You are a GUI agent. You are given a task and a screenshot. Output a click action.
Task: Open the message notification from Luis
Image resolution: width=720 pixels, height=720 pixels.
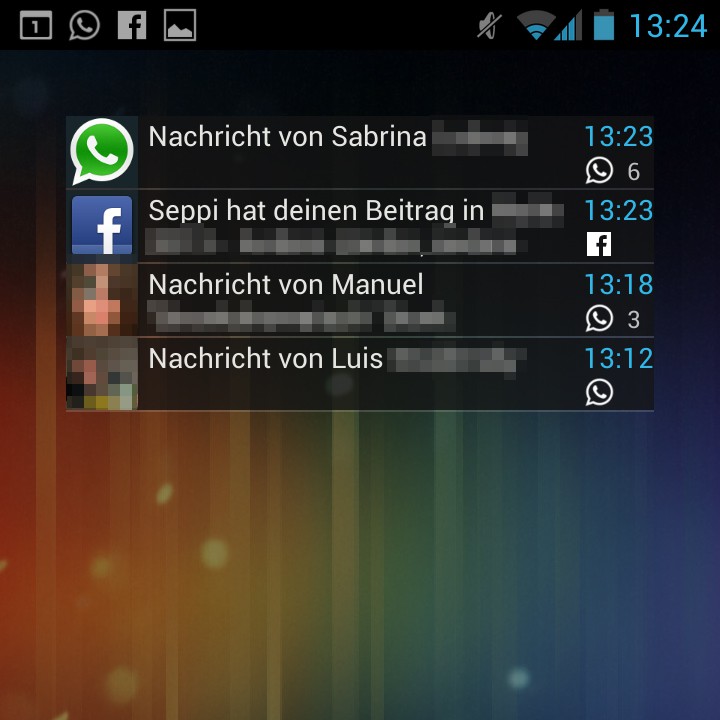click(360, 374)
